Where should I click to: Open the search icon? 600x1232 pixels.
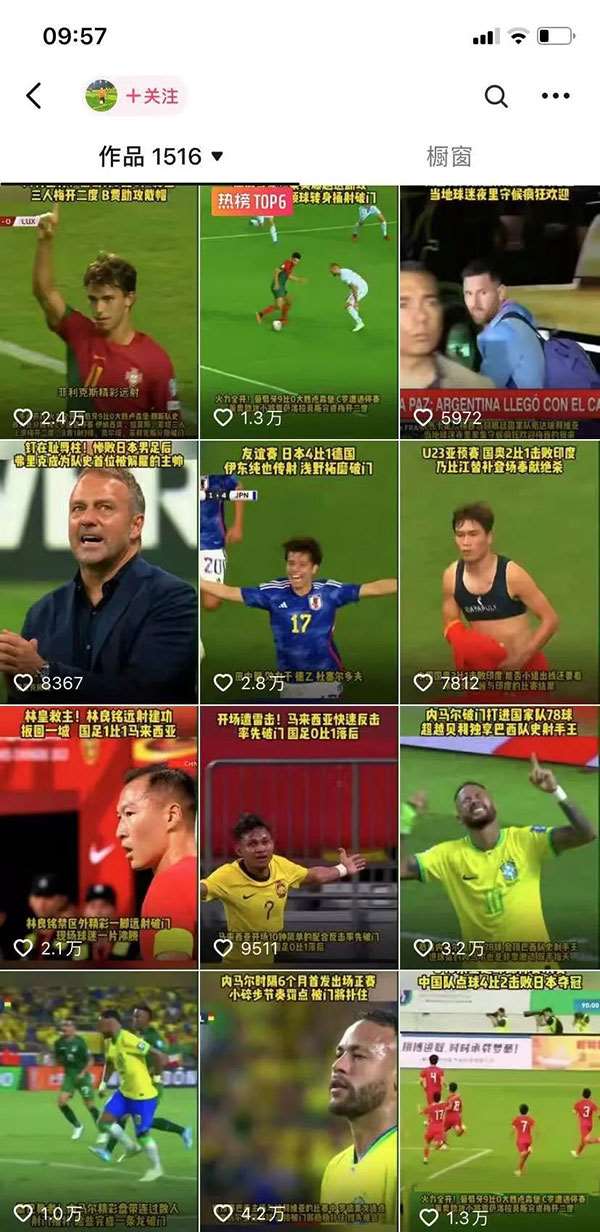pos(496,96)
